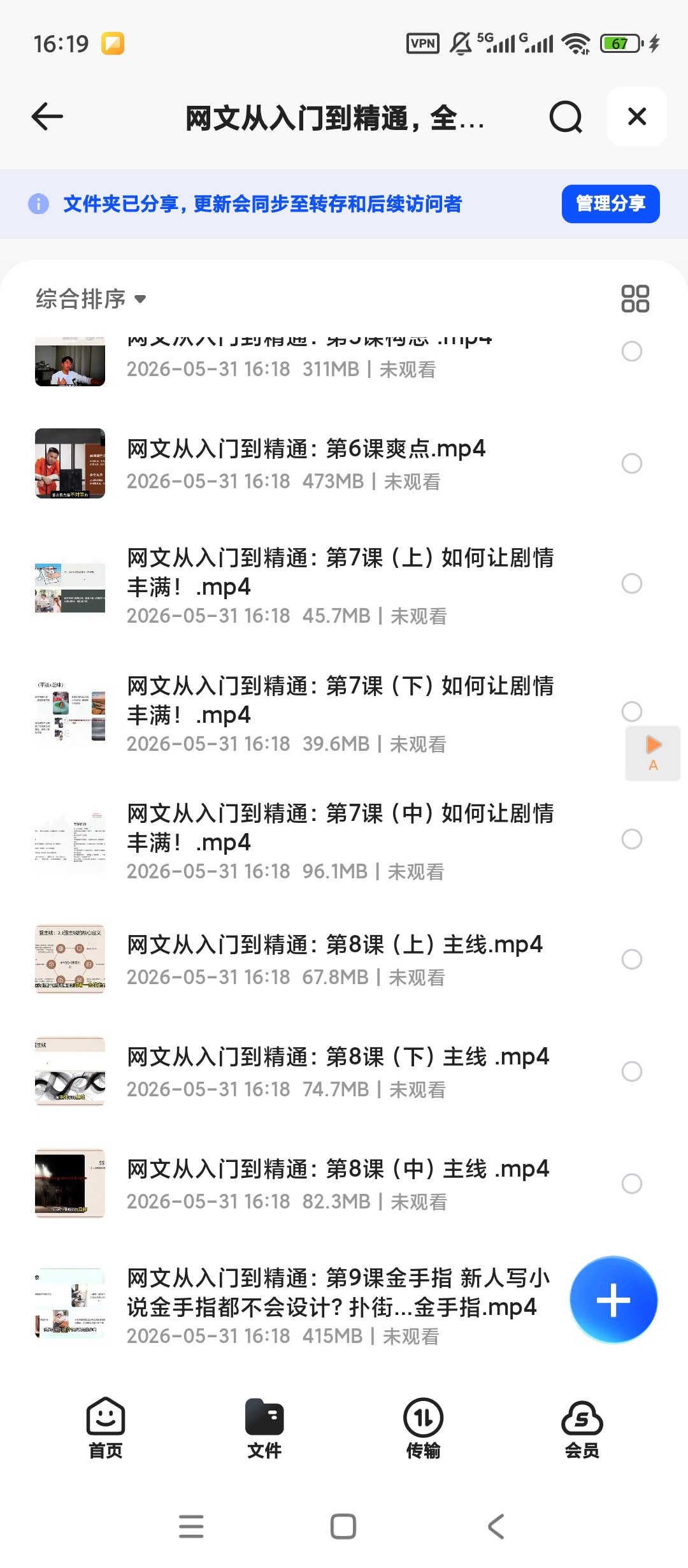Close the folder view with the X button
688x1568 pixels.
click(637, 117)
